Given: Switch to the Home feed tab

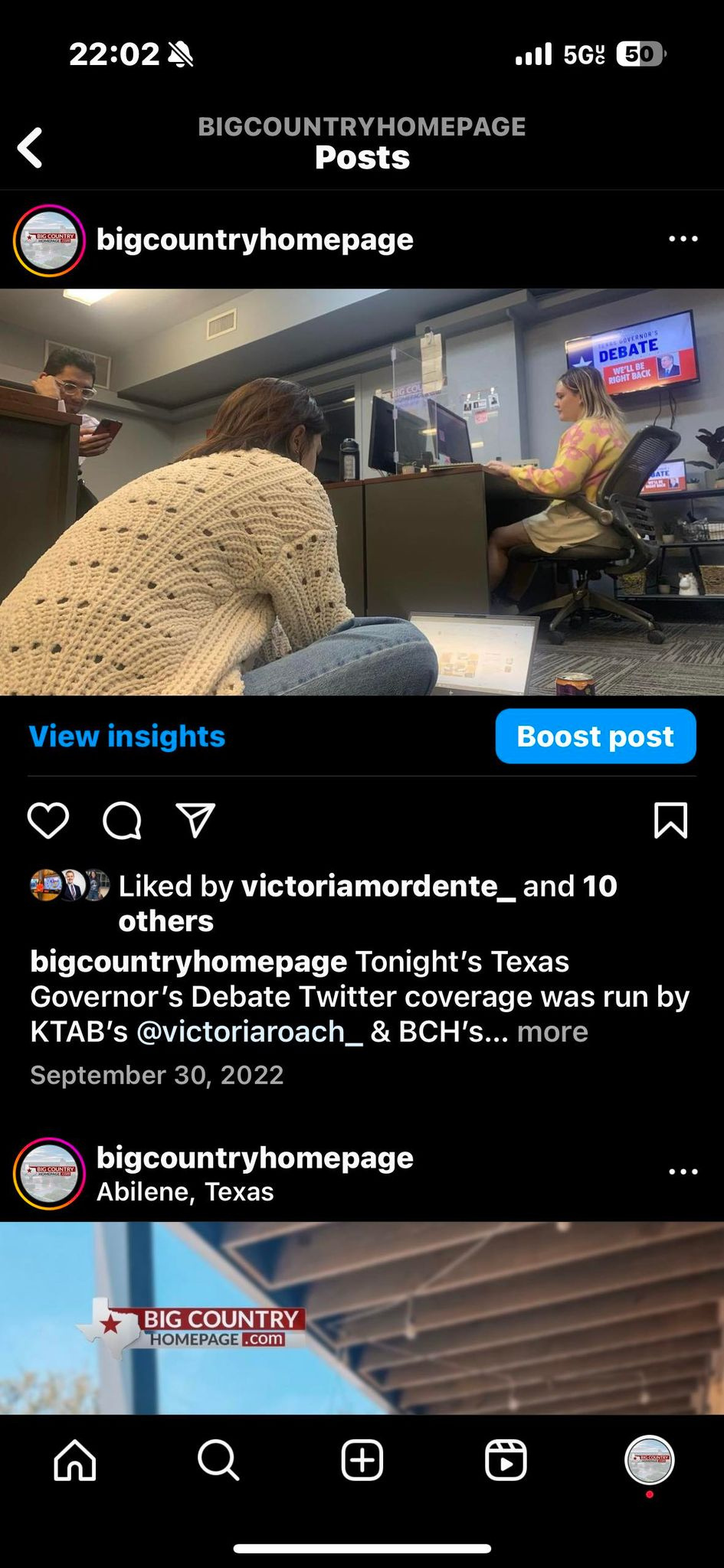Looking at the screenshot, I should 75,1461.
